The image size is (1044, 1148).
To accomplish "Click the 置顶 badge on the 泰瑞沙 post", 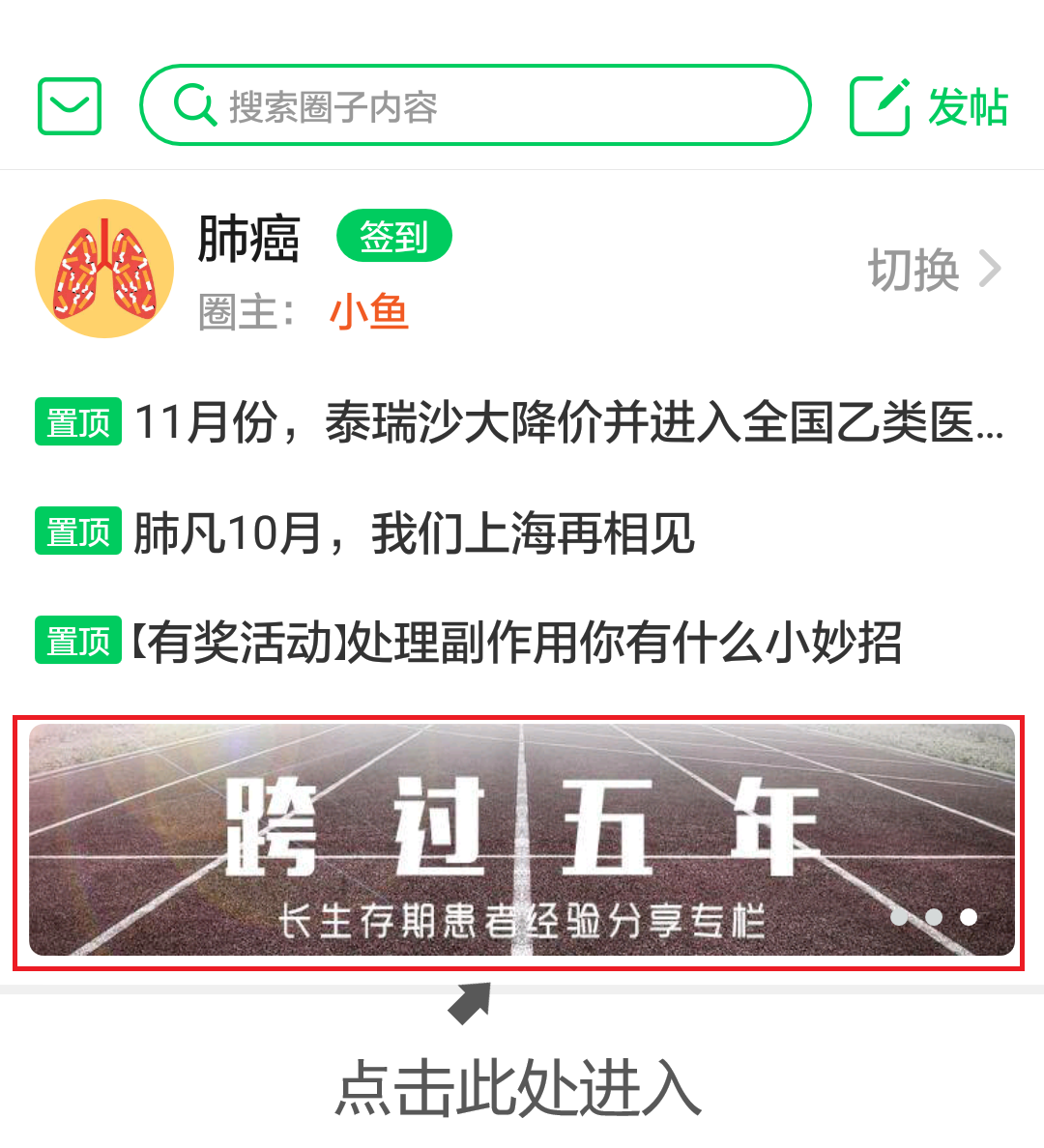I will [77, 422].
